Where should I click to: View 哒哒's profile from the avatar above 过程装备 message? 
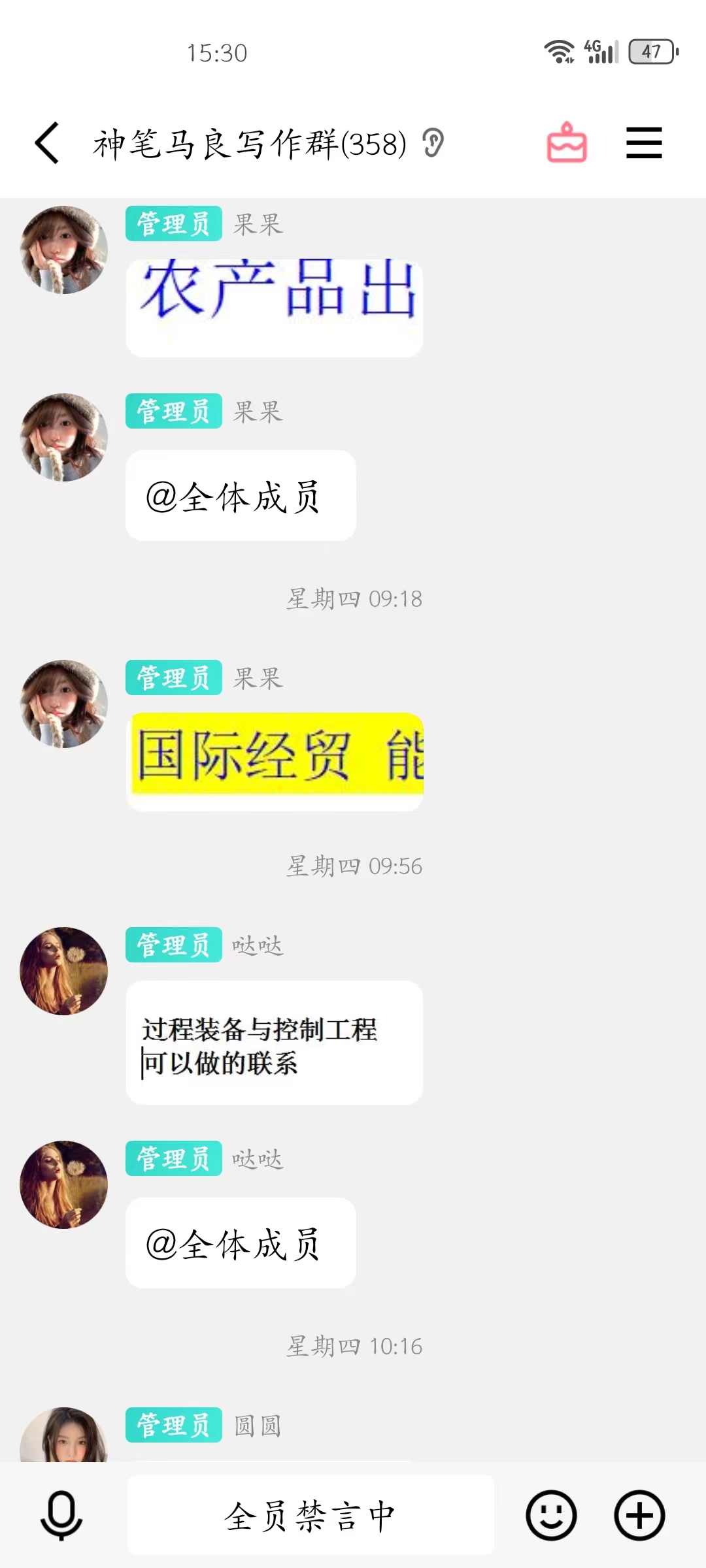pos(64,971)
